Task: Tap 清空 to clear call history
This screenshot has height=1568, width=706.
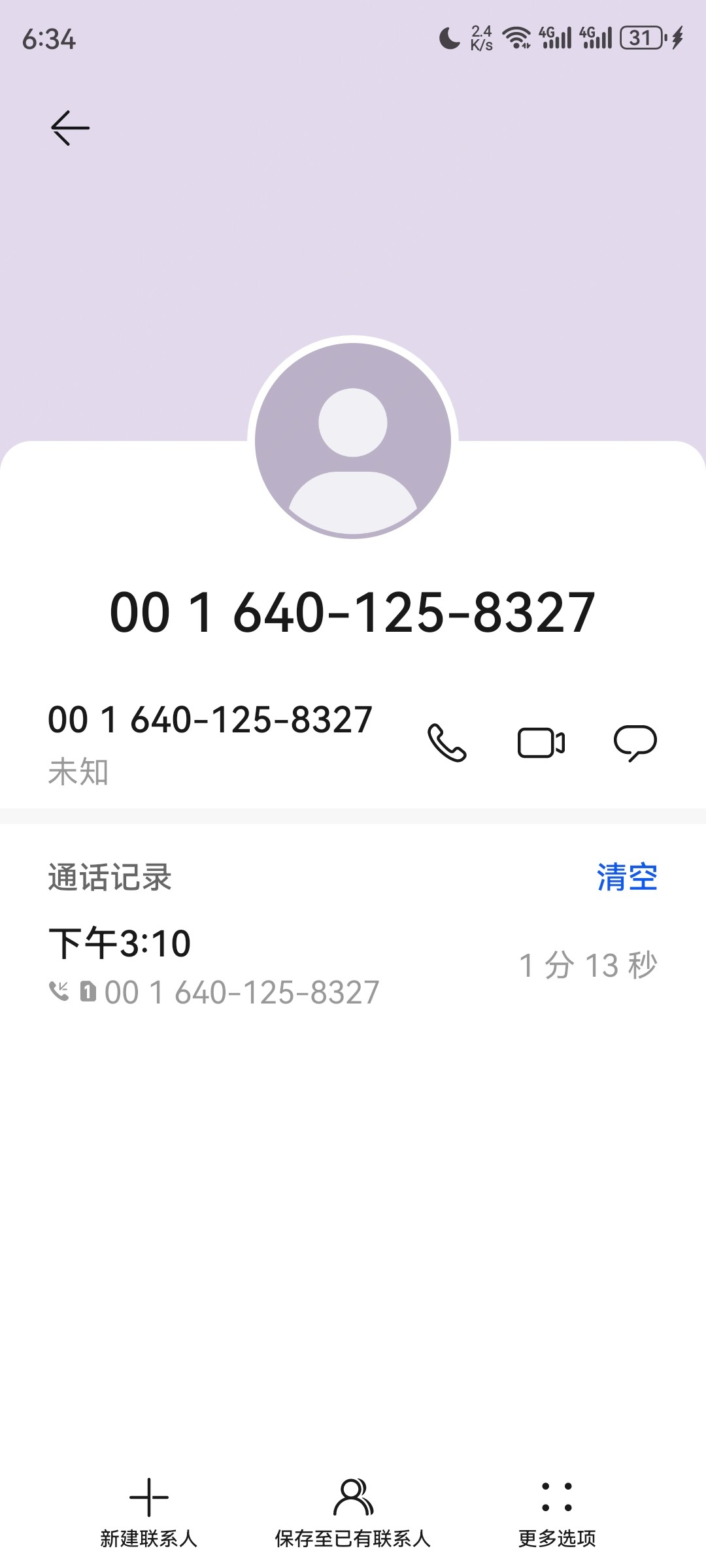Action: (x=627, y=877)
